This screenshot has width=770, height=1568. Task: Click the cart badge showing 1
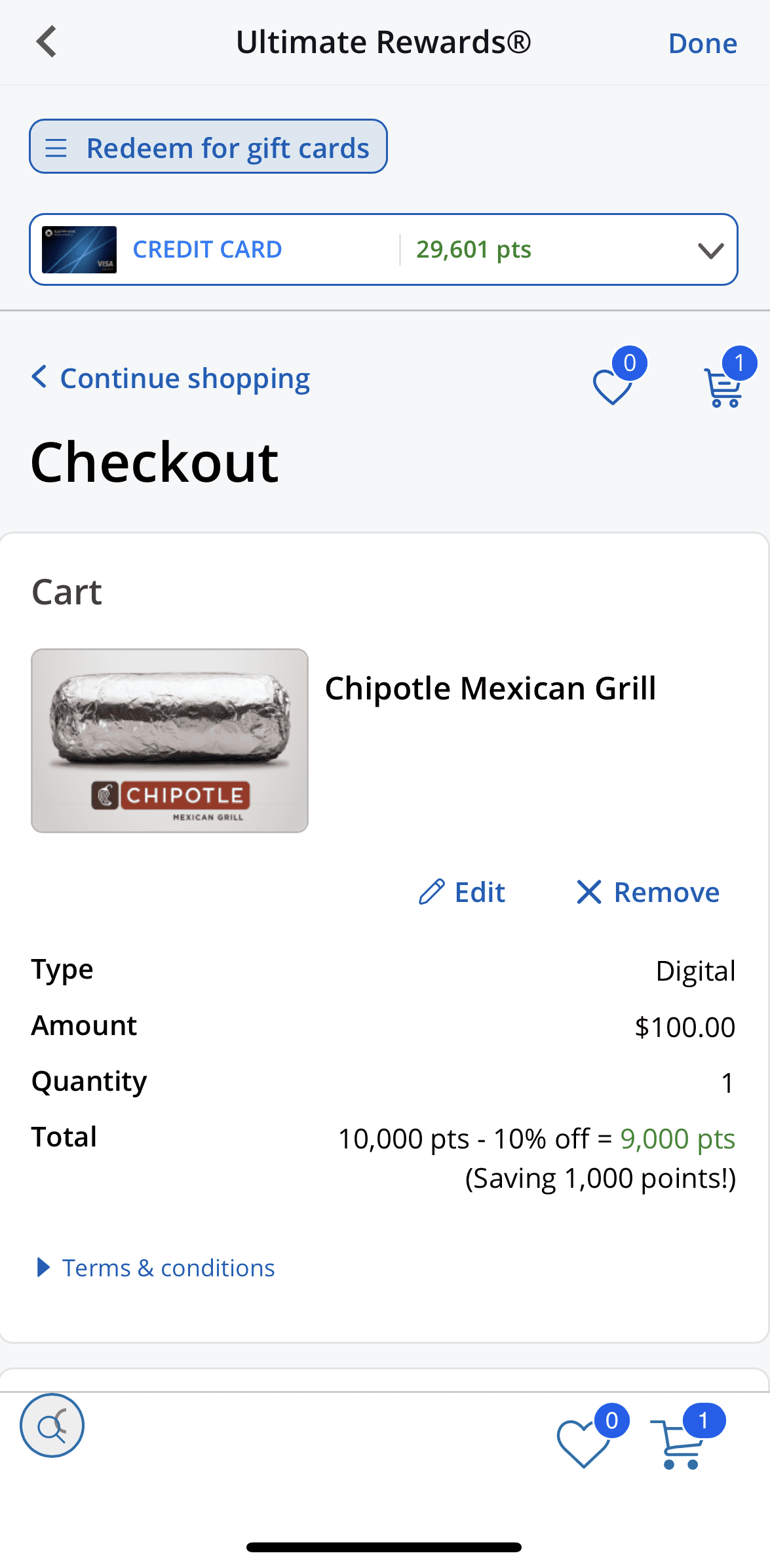pos(741,364)
